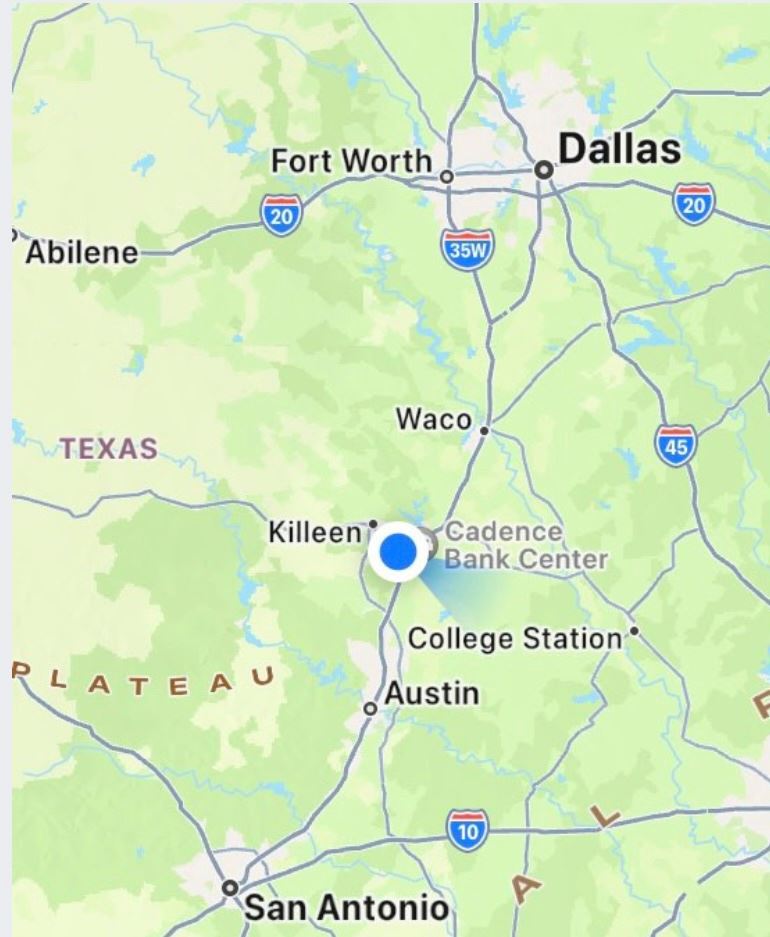Select the Austin city label

click(x=431, y=693)
